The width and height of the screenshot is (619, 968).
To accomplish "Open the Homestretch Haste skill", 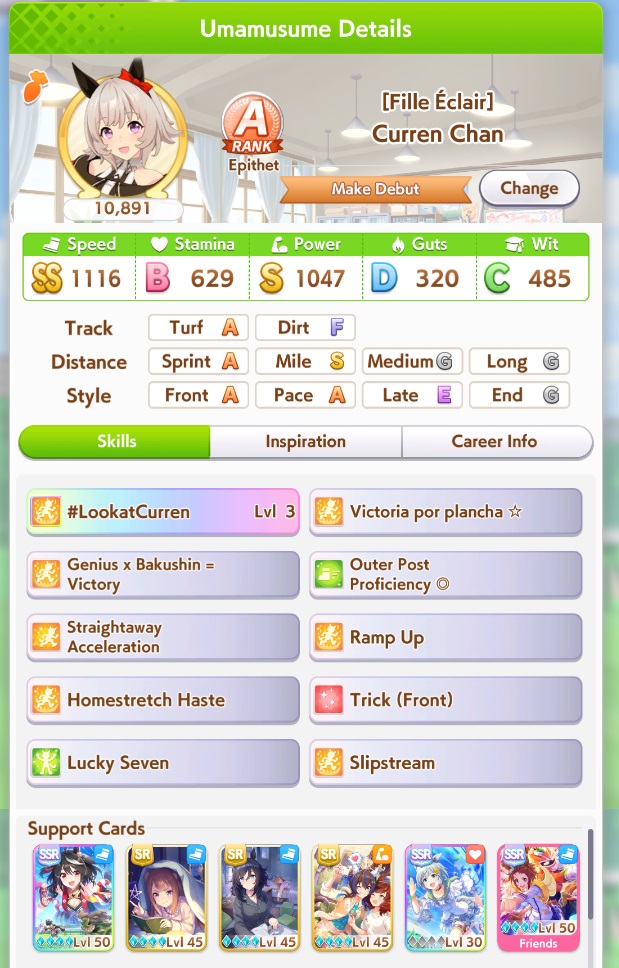I will 163,700.
